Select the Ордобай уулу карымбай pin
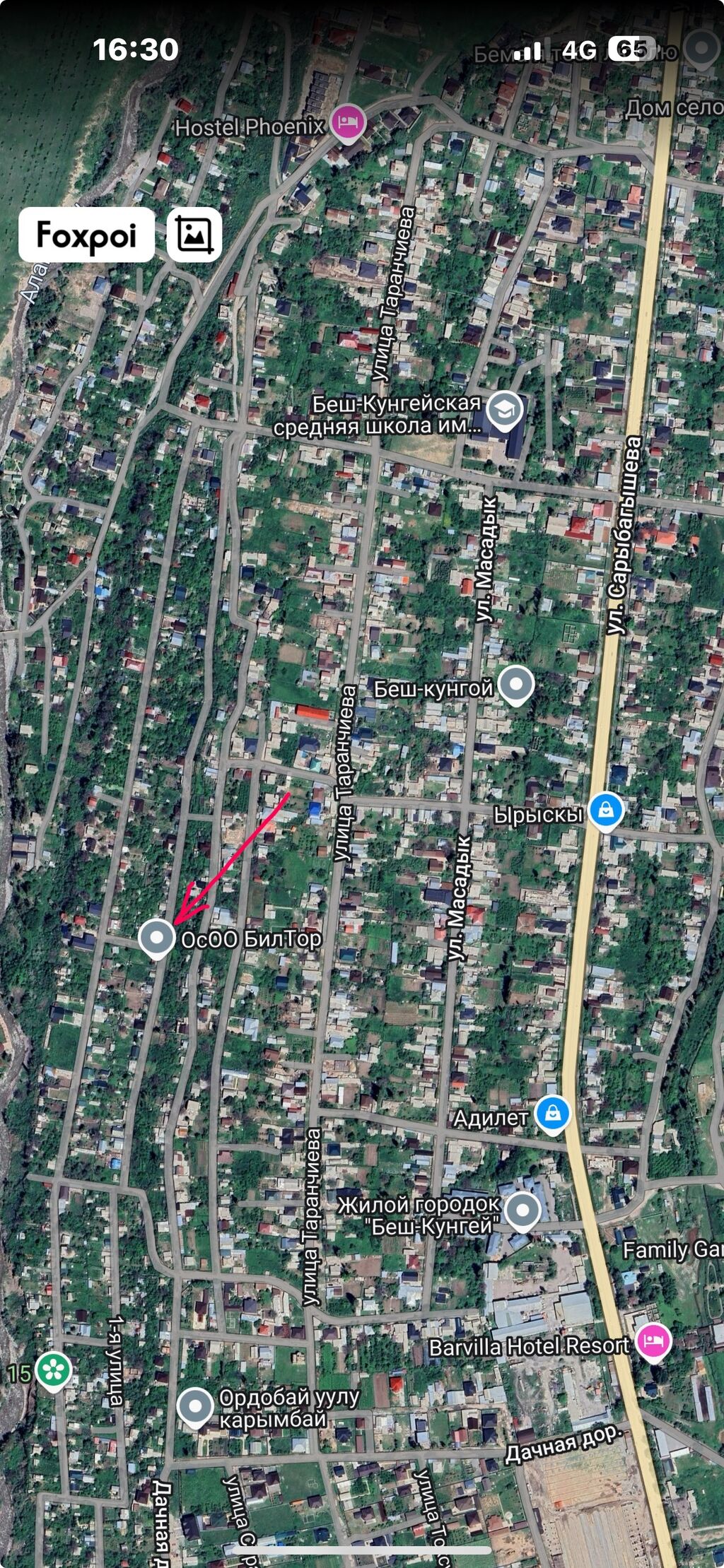 click(194, 1408)
